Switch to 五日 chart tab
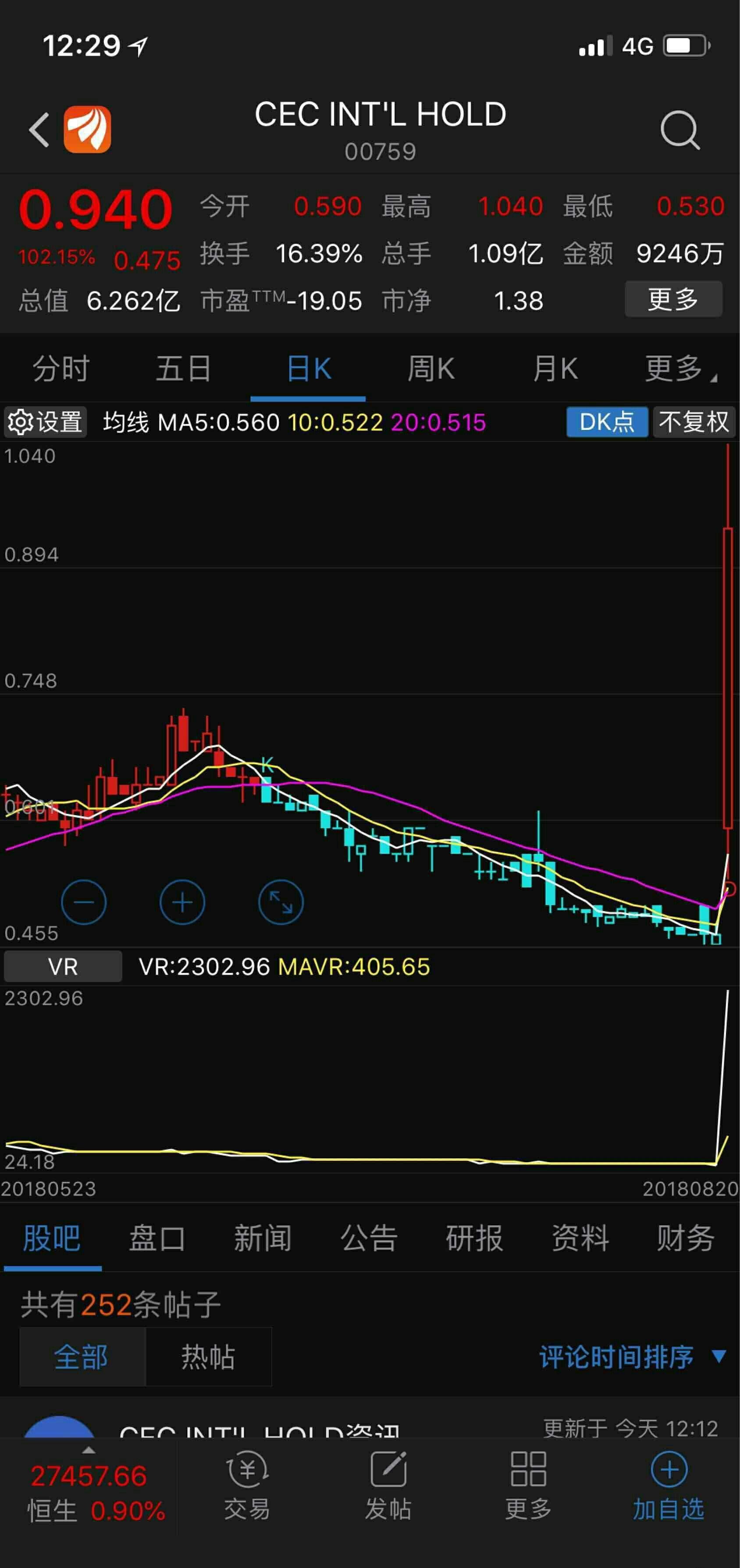 (184, 369)
